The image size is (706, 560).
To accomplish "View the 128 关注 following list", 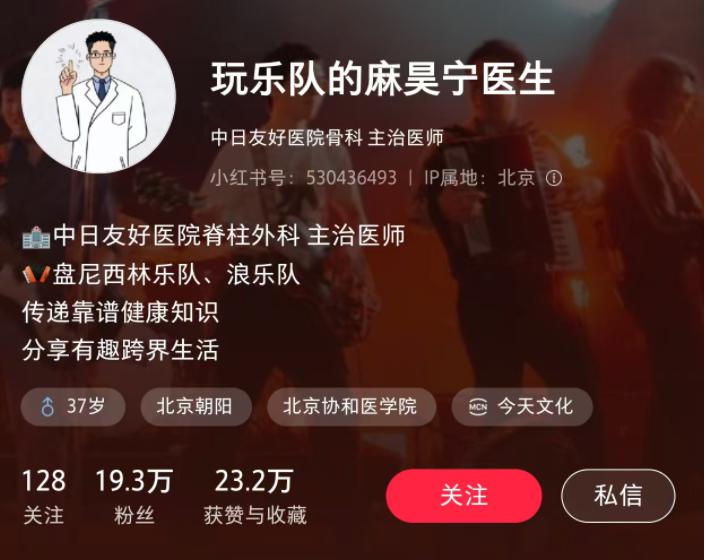I will (x=44, y=497).
